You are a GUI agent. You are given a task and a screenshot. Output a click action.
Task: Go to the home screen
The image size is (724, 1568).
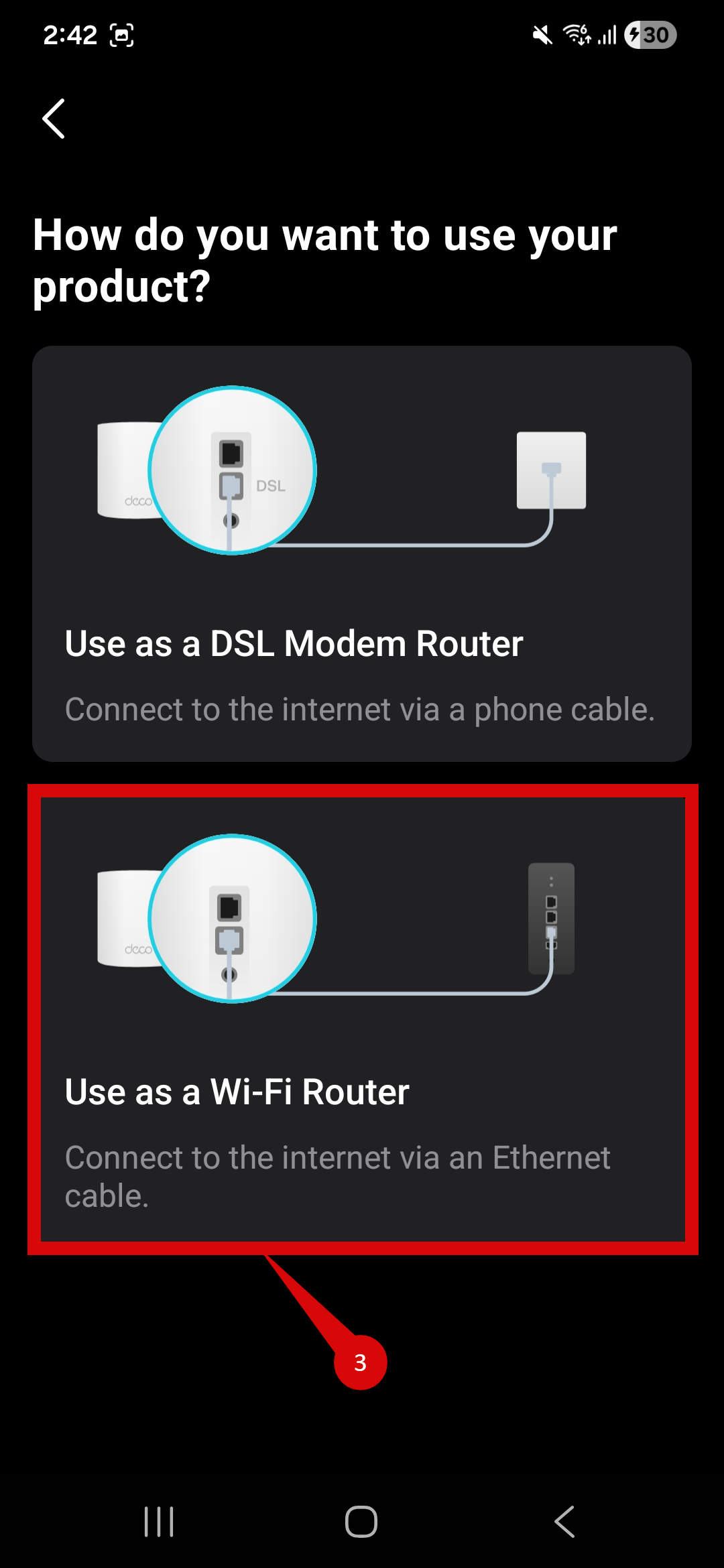[x=361, y=1521]
